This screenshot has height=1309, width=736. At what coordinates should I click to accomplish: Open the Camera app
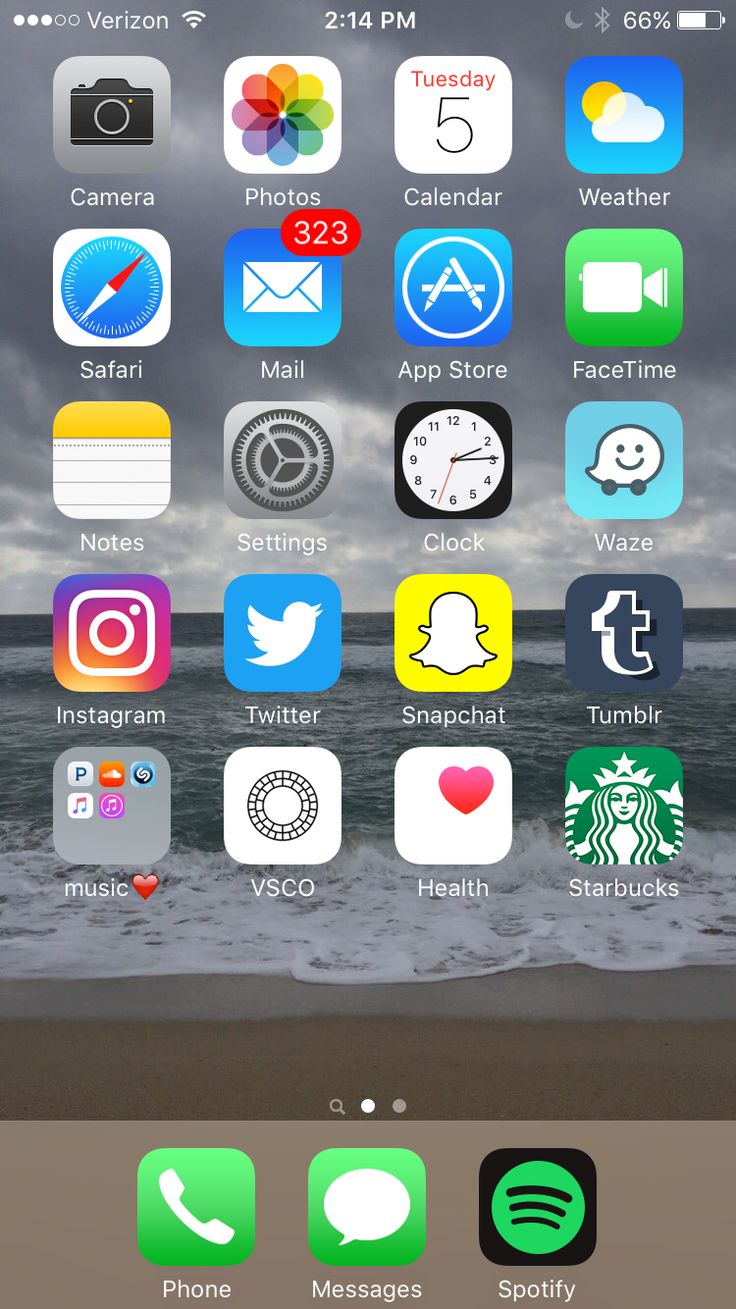tap(112, 114)
